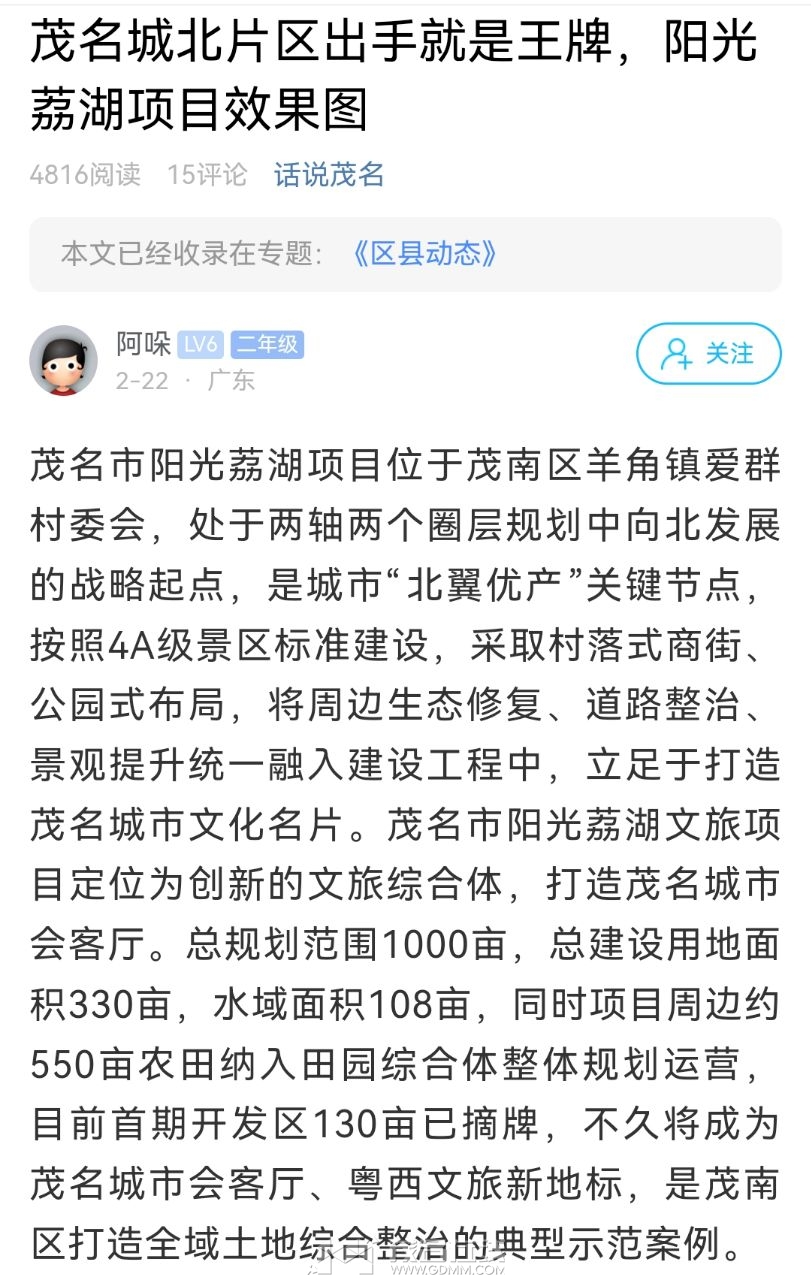Open author name 阿哚

(143, 344)
